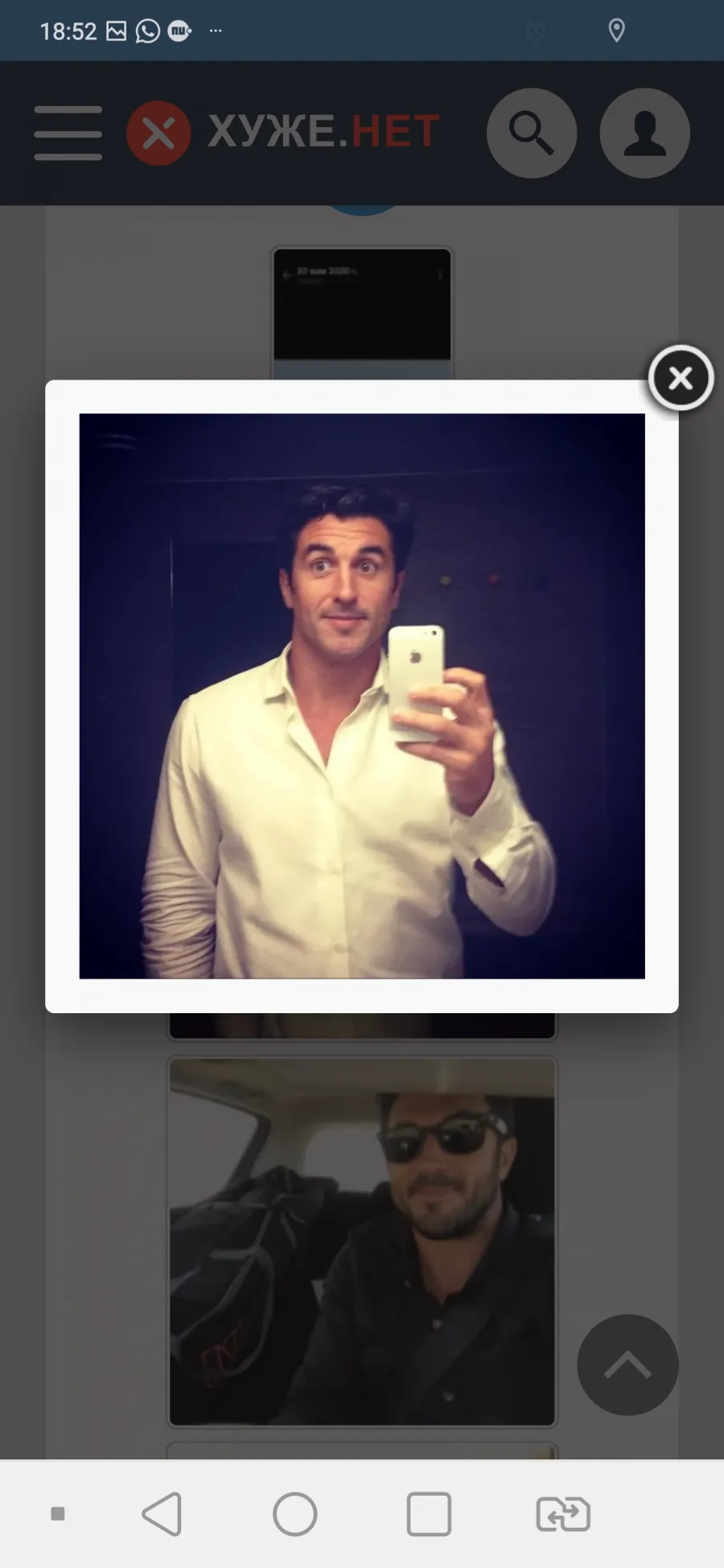This screenshot has height=1568, width=724.
Task: Close the enlarged photo popup
Action: (x=681, y=378)
